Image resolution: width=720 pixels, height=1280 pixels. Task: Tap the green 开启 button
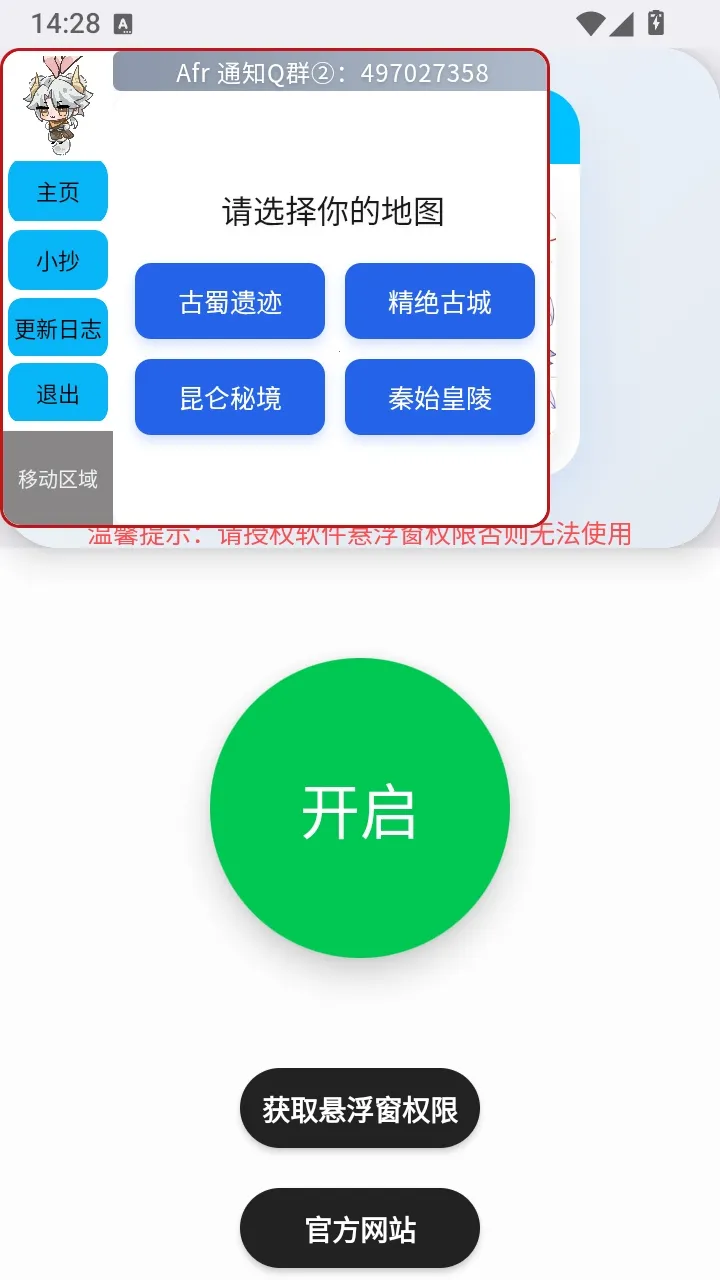[360, 808]
